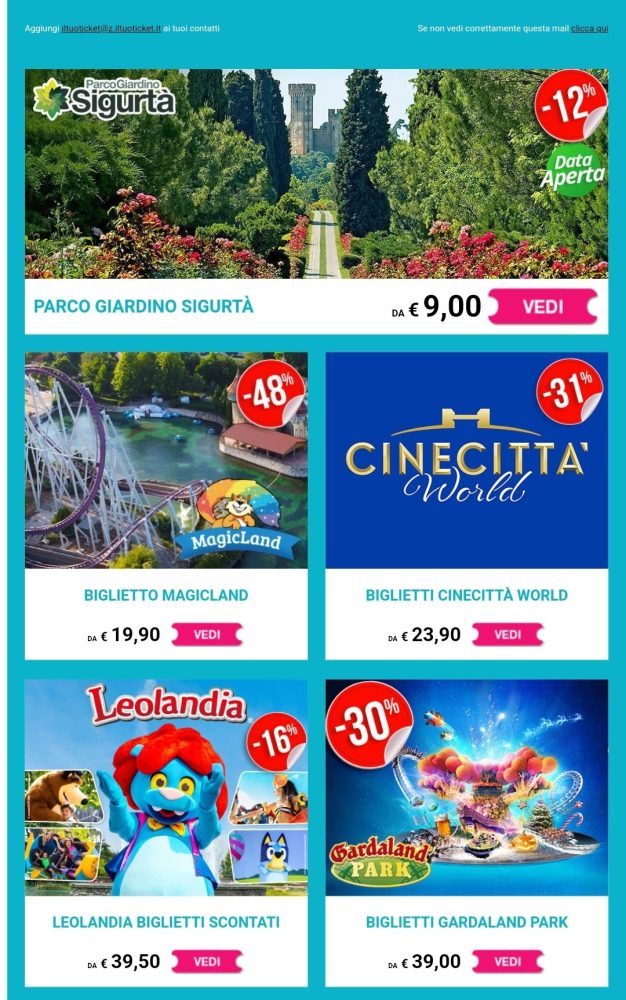Image resolution: width=626 pixels, height=1000 pixels.
Task: Open the Parco Giardino Sigurtà banner
Action: pyautogui.click(x=316, y=173)
